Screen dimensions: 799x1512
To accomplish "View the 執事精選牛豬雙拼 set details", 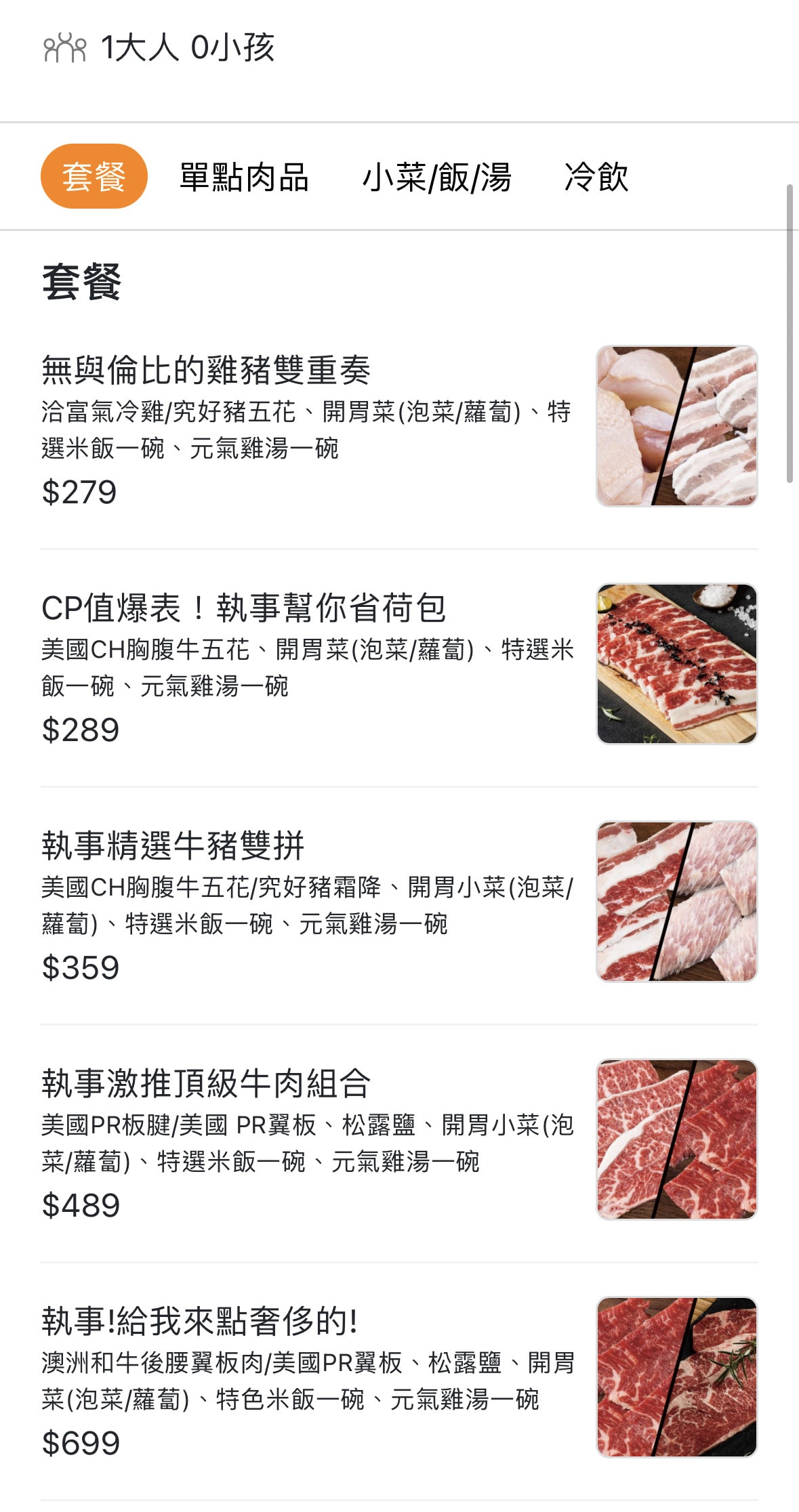I will (x=173, y=845).
